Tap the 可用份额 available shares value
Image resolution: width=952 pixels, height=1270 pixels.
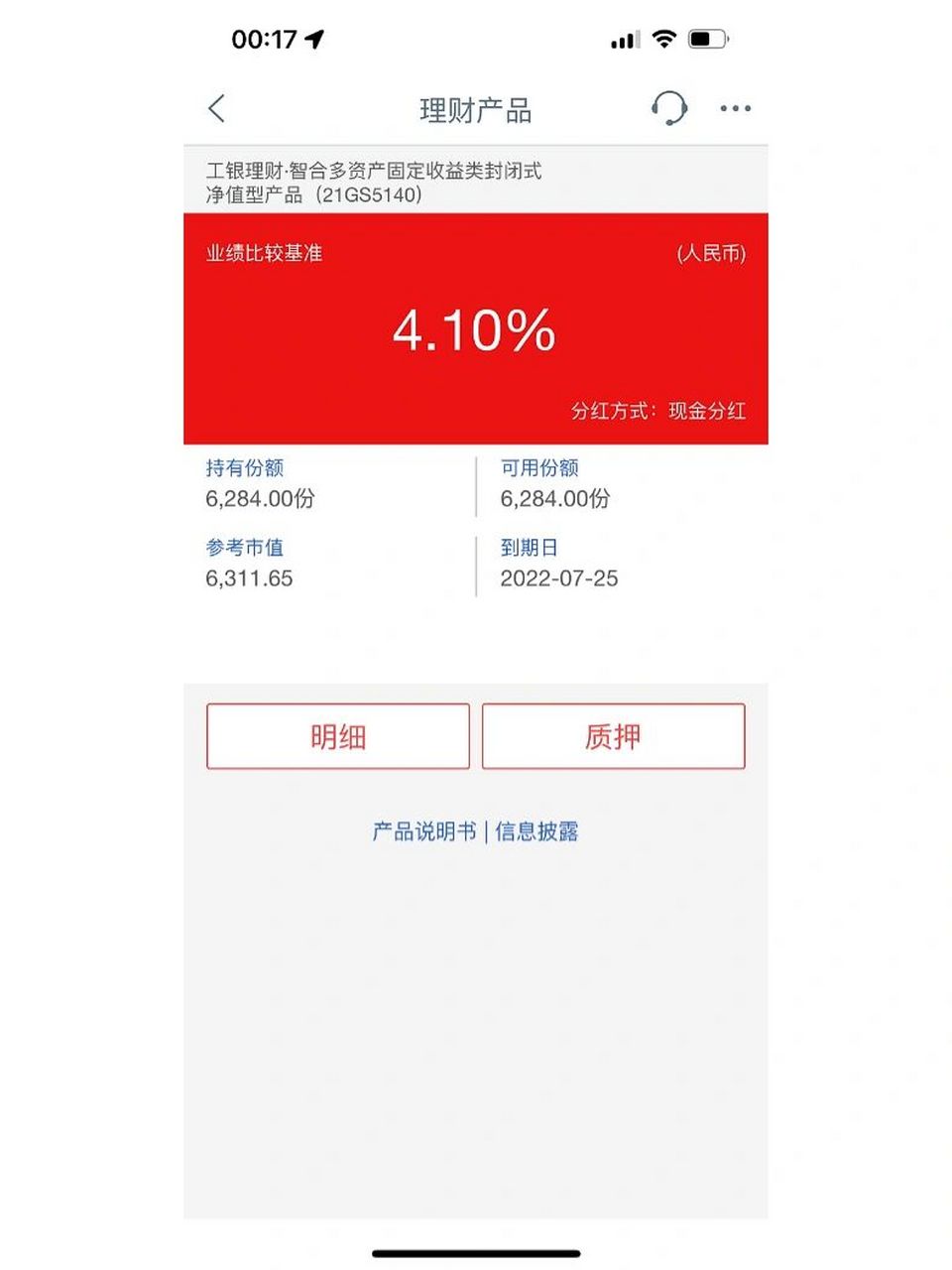coord(556,500)
